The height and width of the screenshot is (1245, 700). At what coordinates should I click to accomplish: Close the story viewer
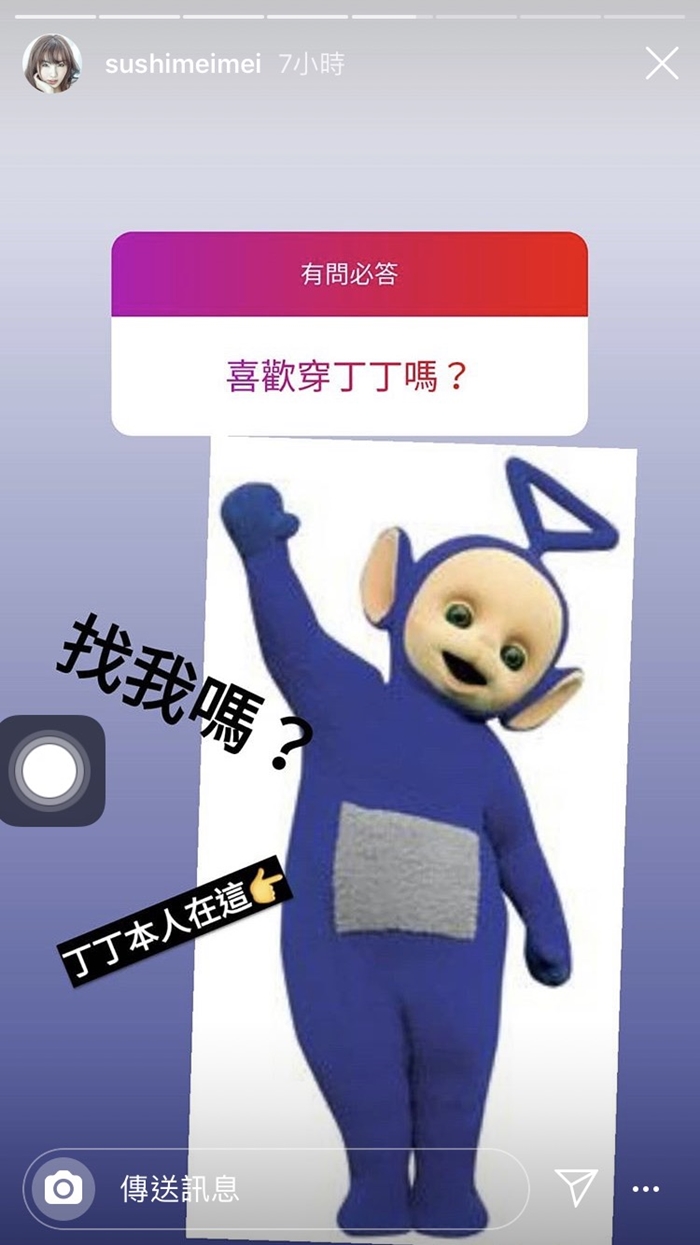662,64
